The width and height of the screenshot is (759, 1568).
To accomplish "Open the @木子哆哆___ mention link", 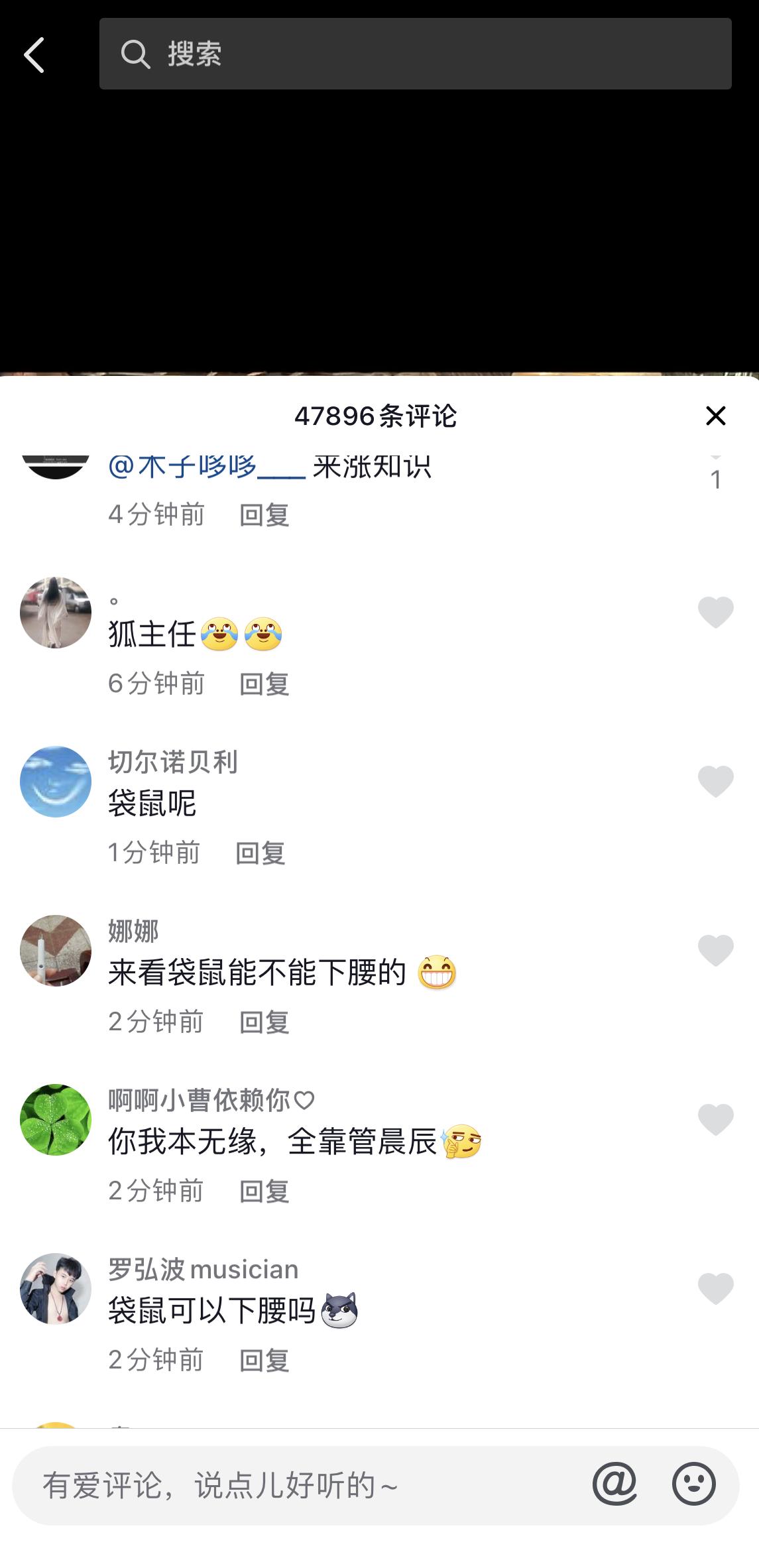I will point(205,467).
